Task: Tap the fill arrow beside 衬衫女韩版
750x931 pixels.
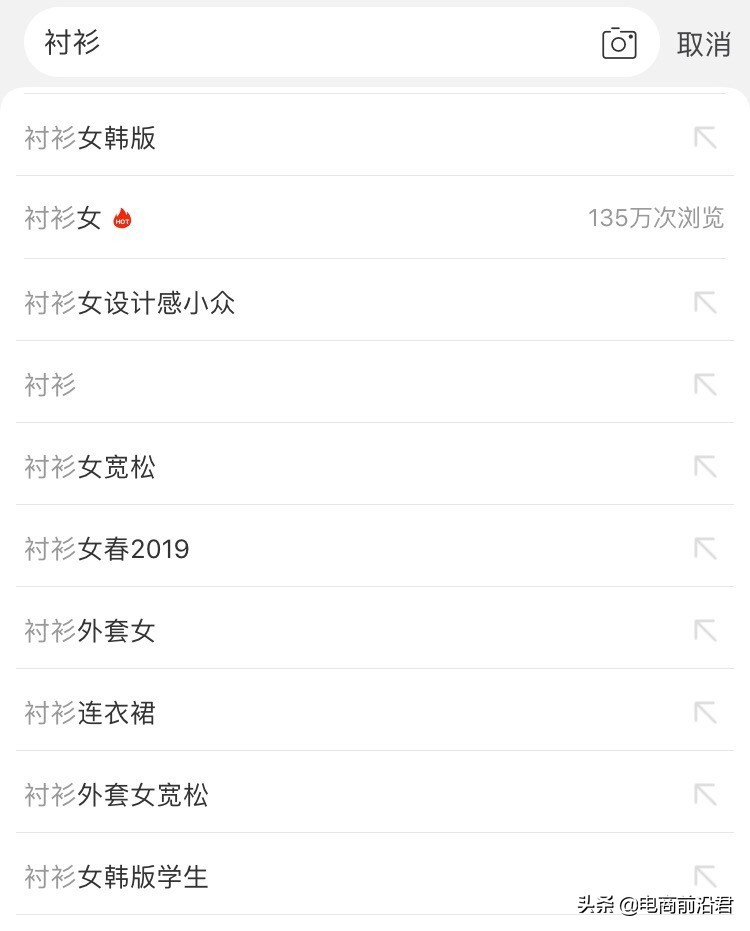Action: click(706, 137)
